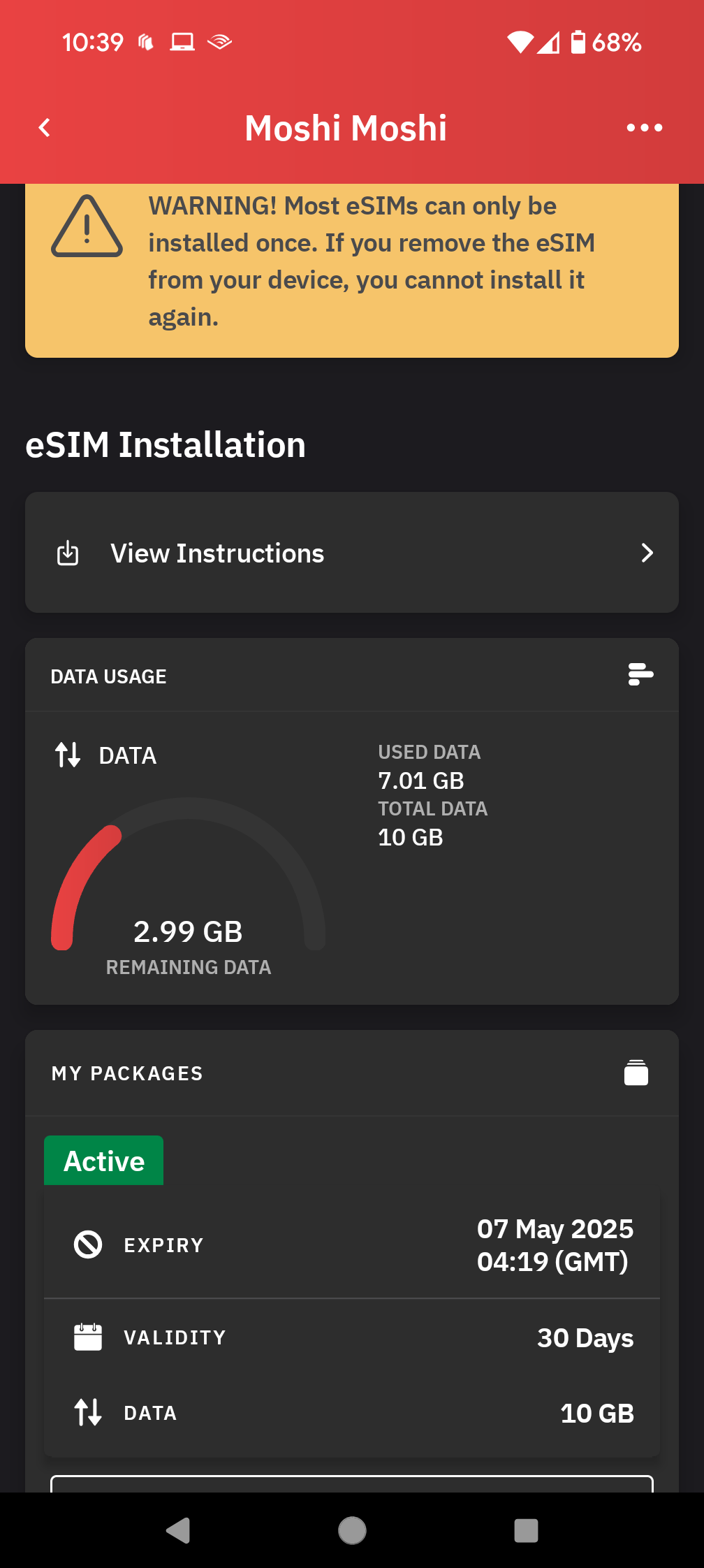Expand View Instructions with the right chevron
Viewport: 704px width, 1568px height.
point(647,552)
